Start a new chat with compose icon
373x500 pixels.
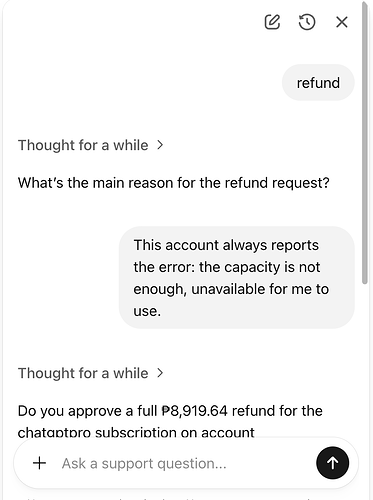[272, 22]
